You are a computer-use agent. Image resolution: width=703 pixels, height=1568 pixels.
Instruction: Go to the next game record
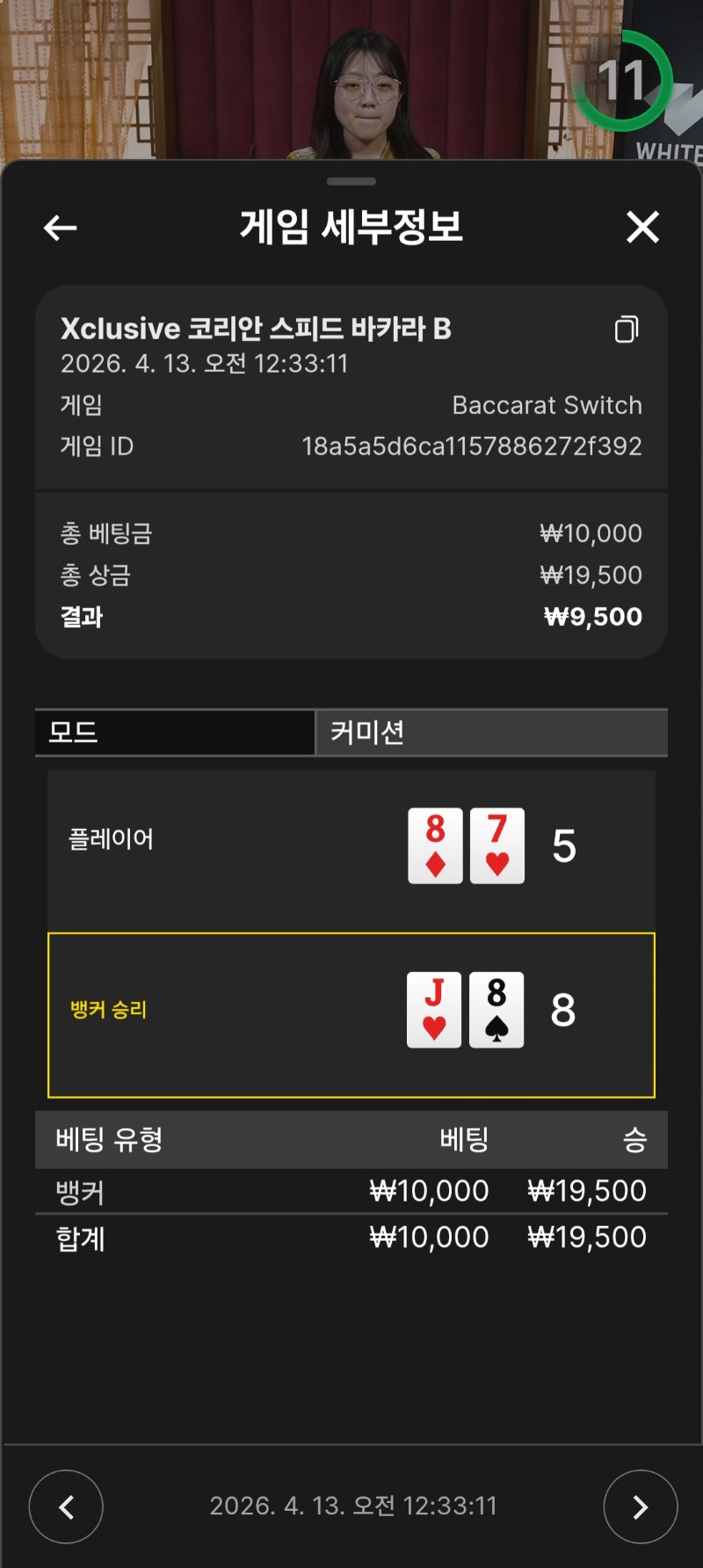(x=640, y=1506)
